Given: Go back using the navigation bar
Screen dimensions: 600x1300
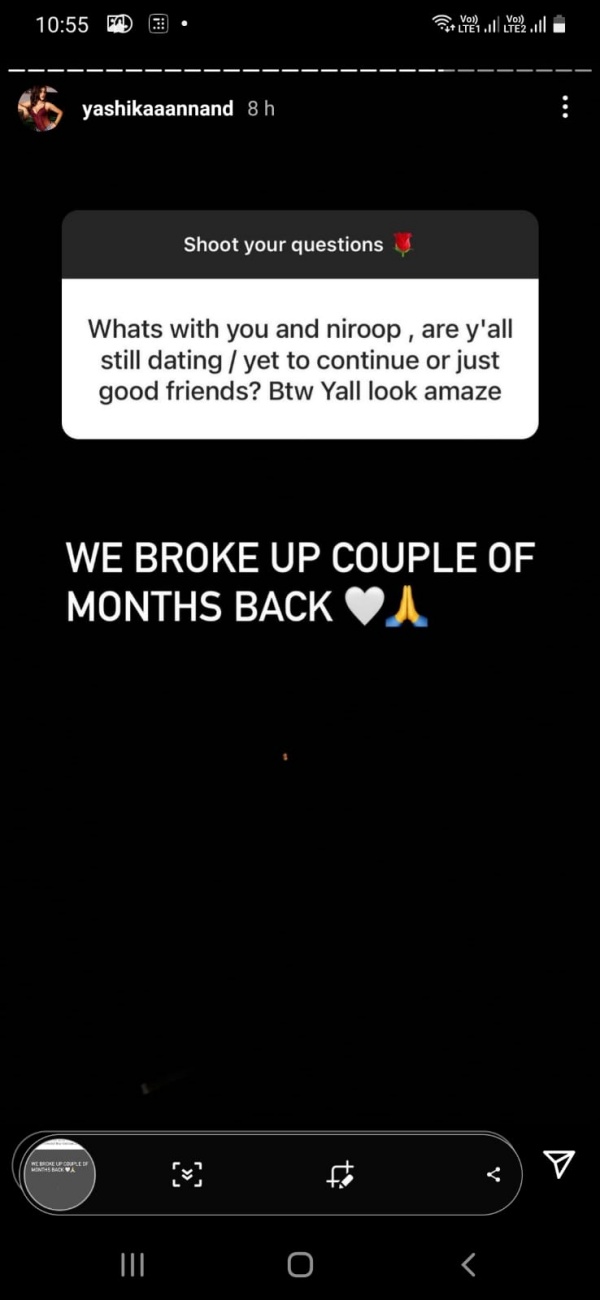Looking at the screenshot, I should tap(468, 1265).
